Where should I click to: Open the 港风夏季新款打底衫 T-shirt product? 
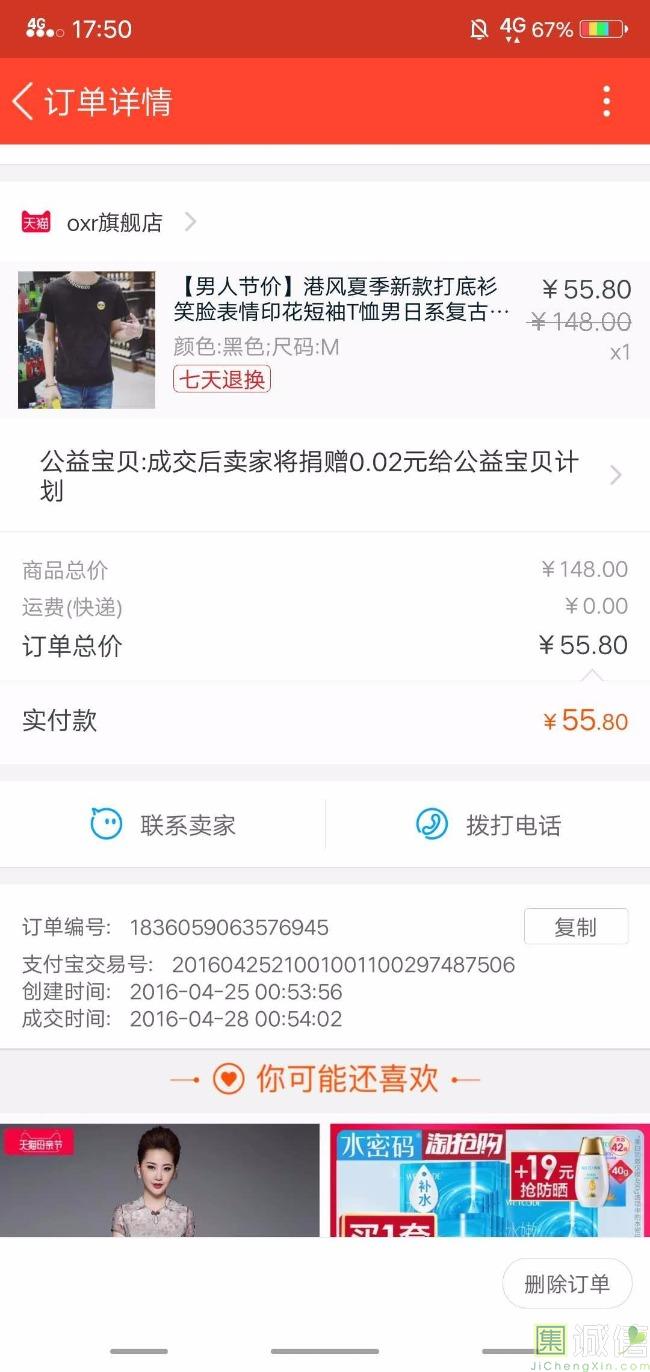tap(340, 300)
